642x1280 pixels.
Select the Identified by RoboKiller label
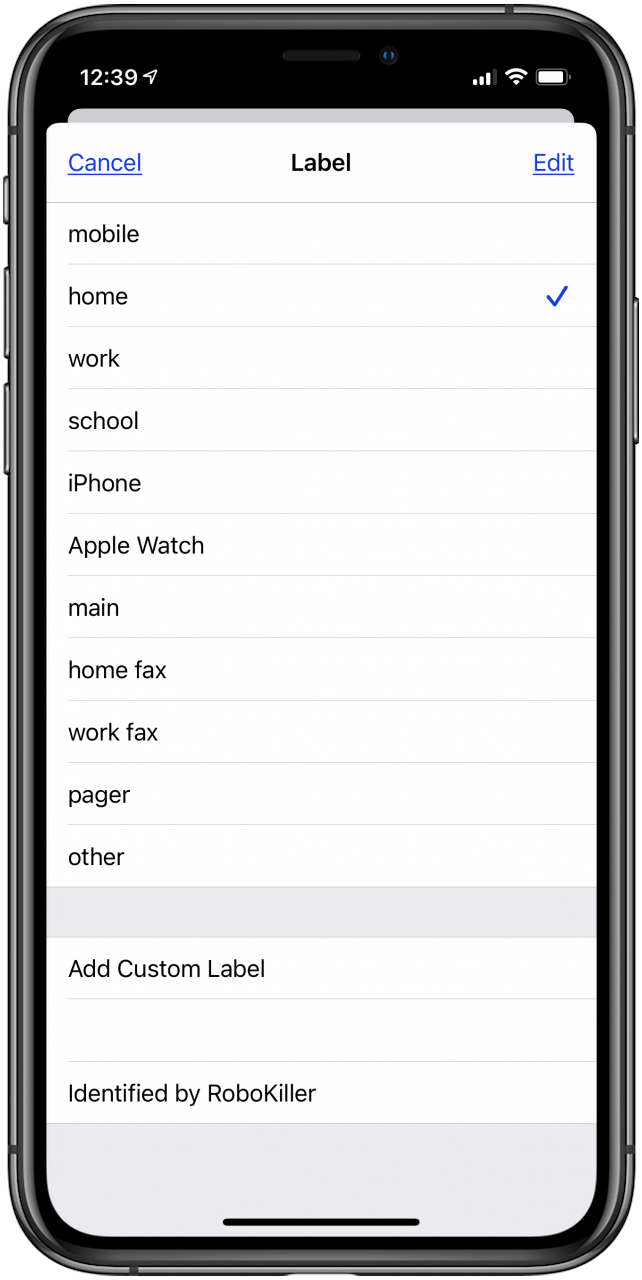(x=321, y=1093)
